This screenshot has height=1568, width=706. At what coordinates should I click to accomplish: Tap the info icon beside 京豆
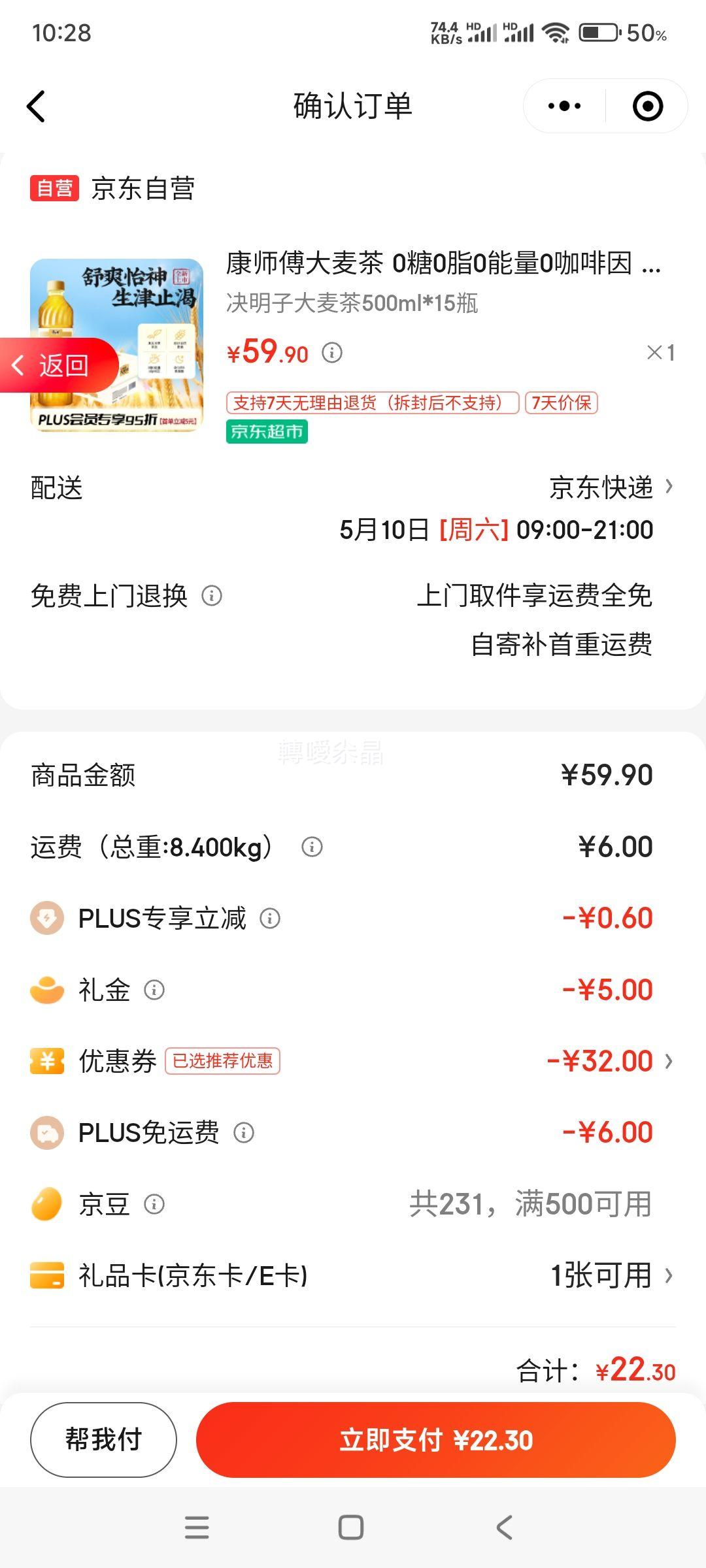point(154,1203)
